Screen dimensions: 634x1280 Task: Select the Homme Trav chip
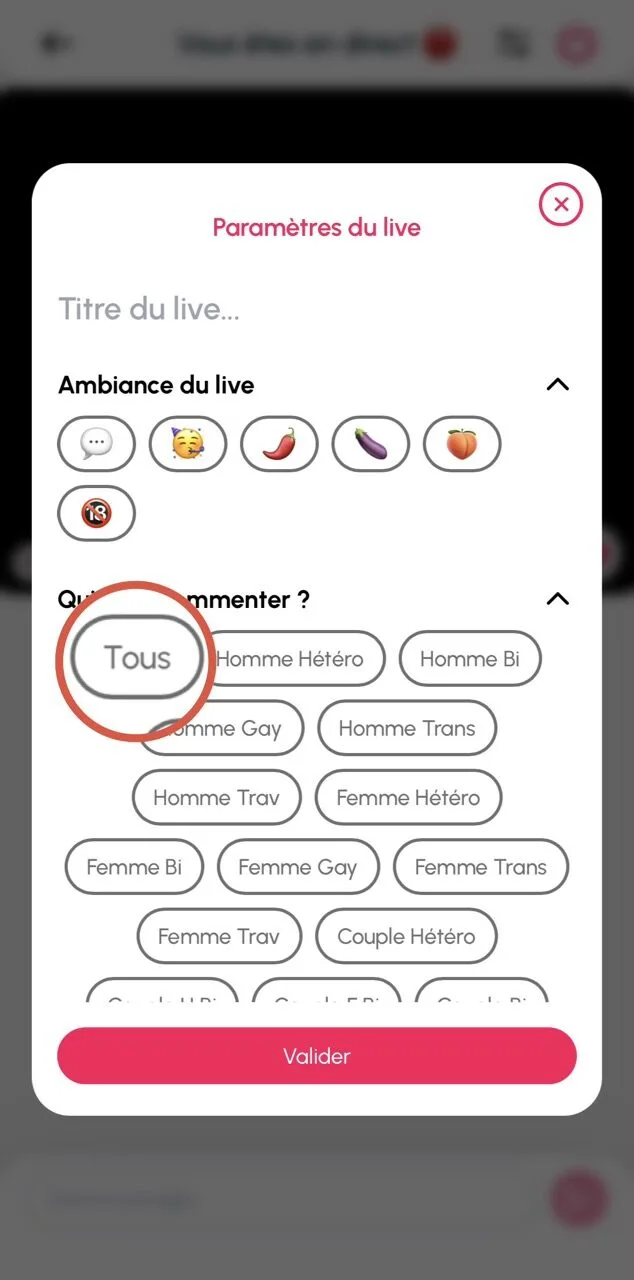click(216, 798)
